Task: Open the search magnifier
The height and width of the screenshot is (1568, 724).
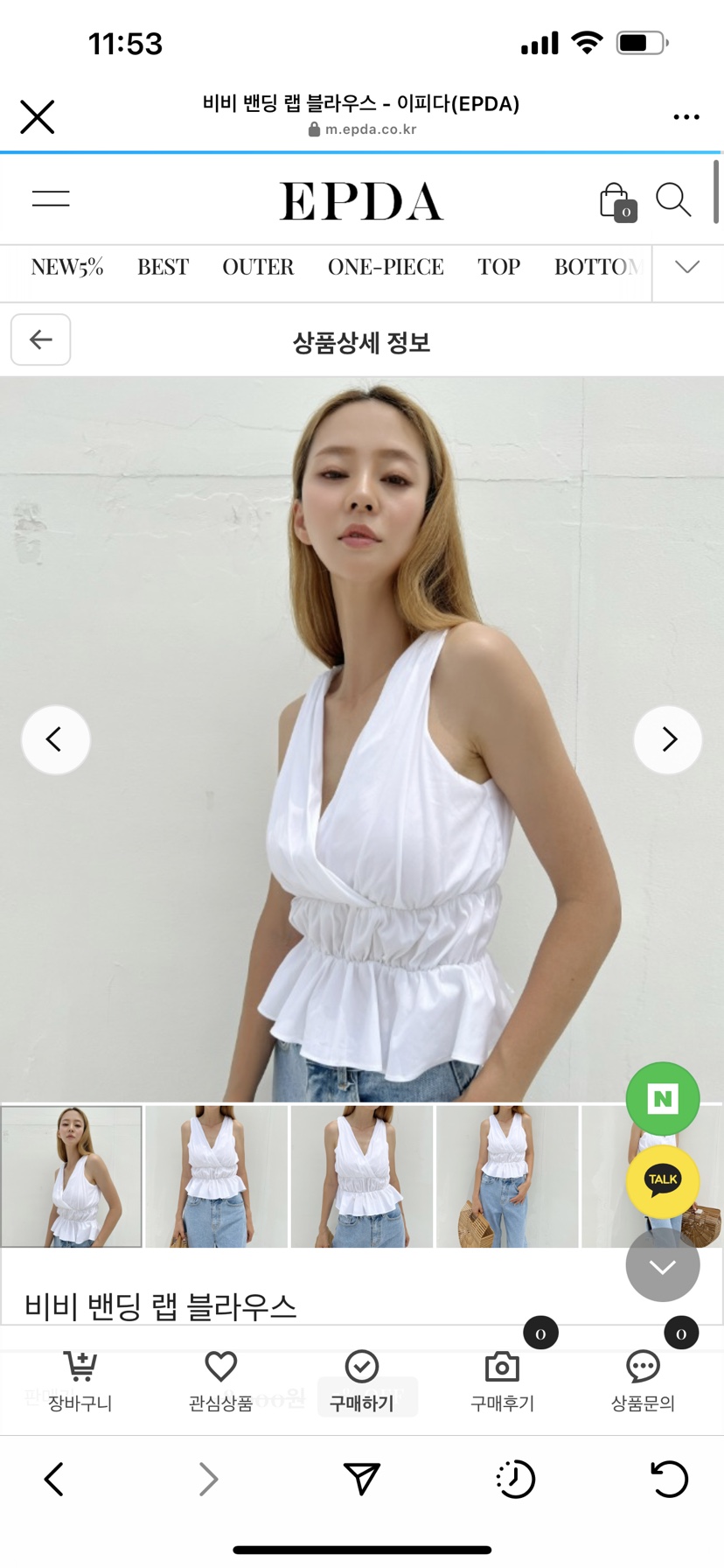Action: pyautogui.click(x=672, y=199)
